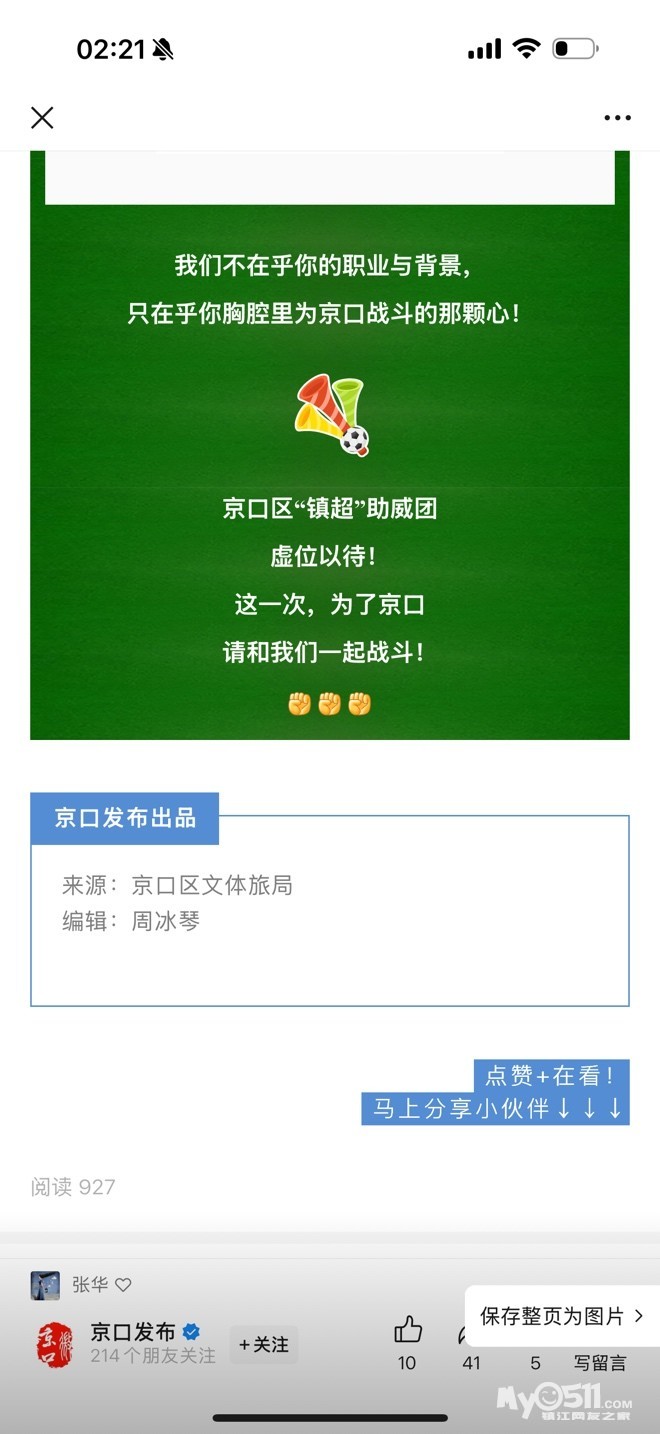
Task: Open the 京口发布 account profile
Action: point(133,1332)
